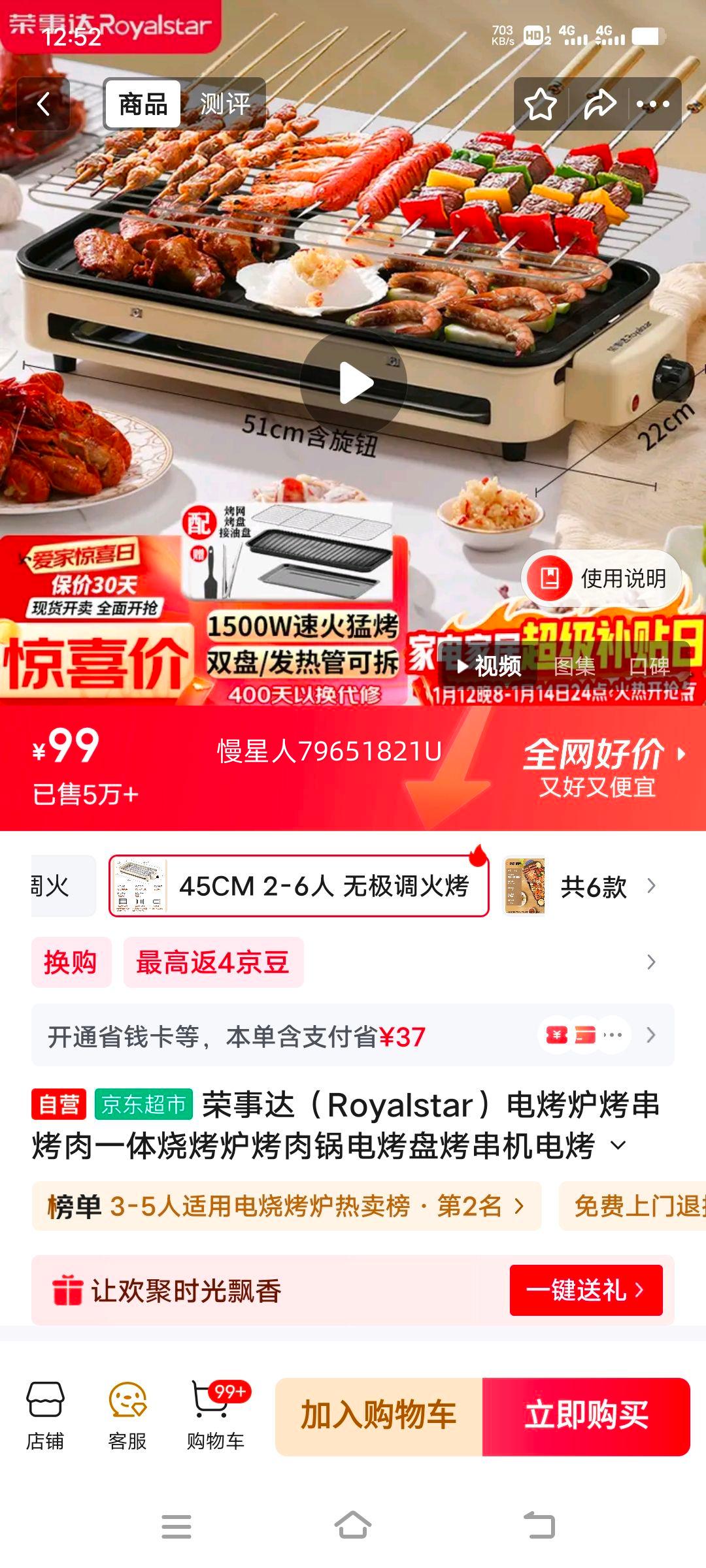Screen dimensions: 706x1568
Task: Tap the back arrow to exit product page
Action: pyautogui.click(x=41, y=103)
